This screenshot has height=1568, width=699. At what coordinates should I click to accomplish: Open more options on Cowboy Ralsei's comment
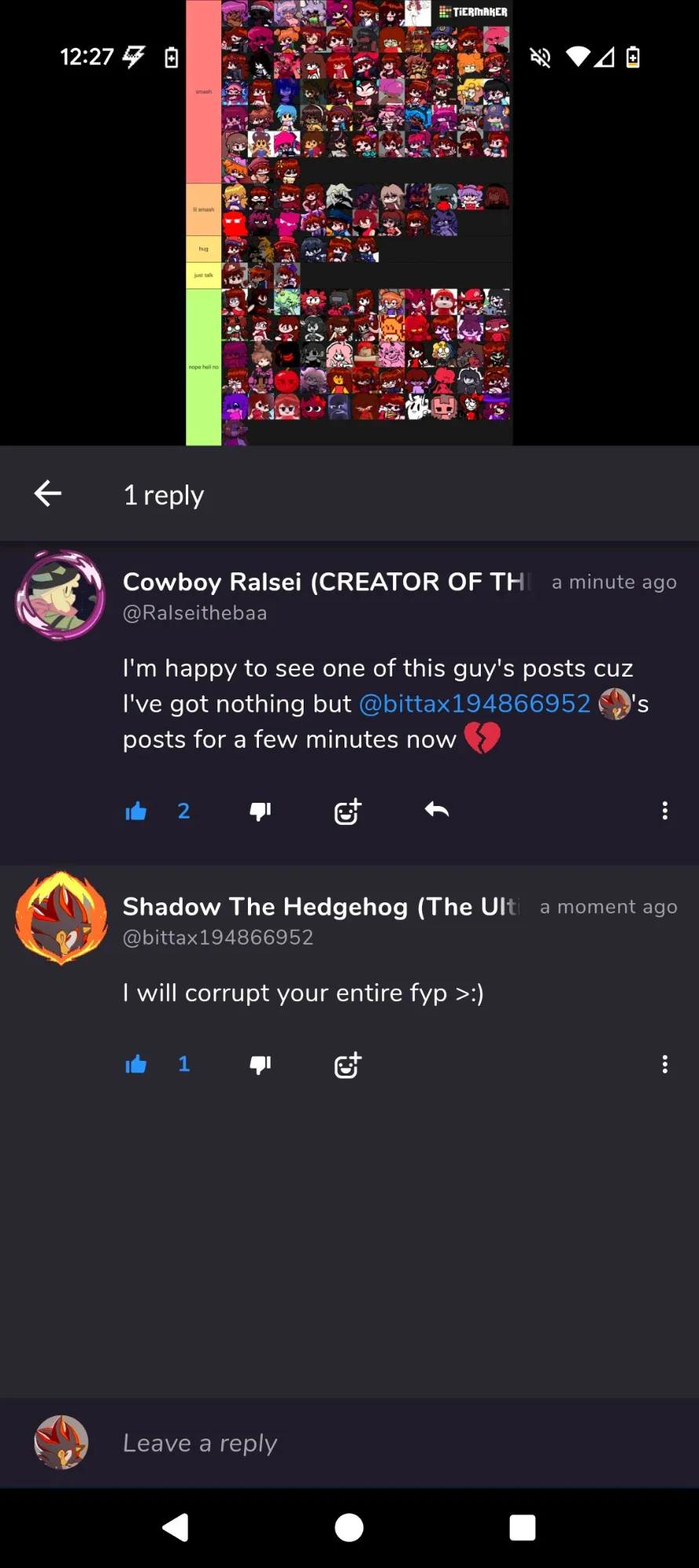[x=665, y=811]
